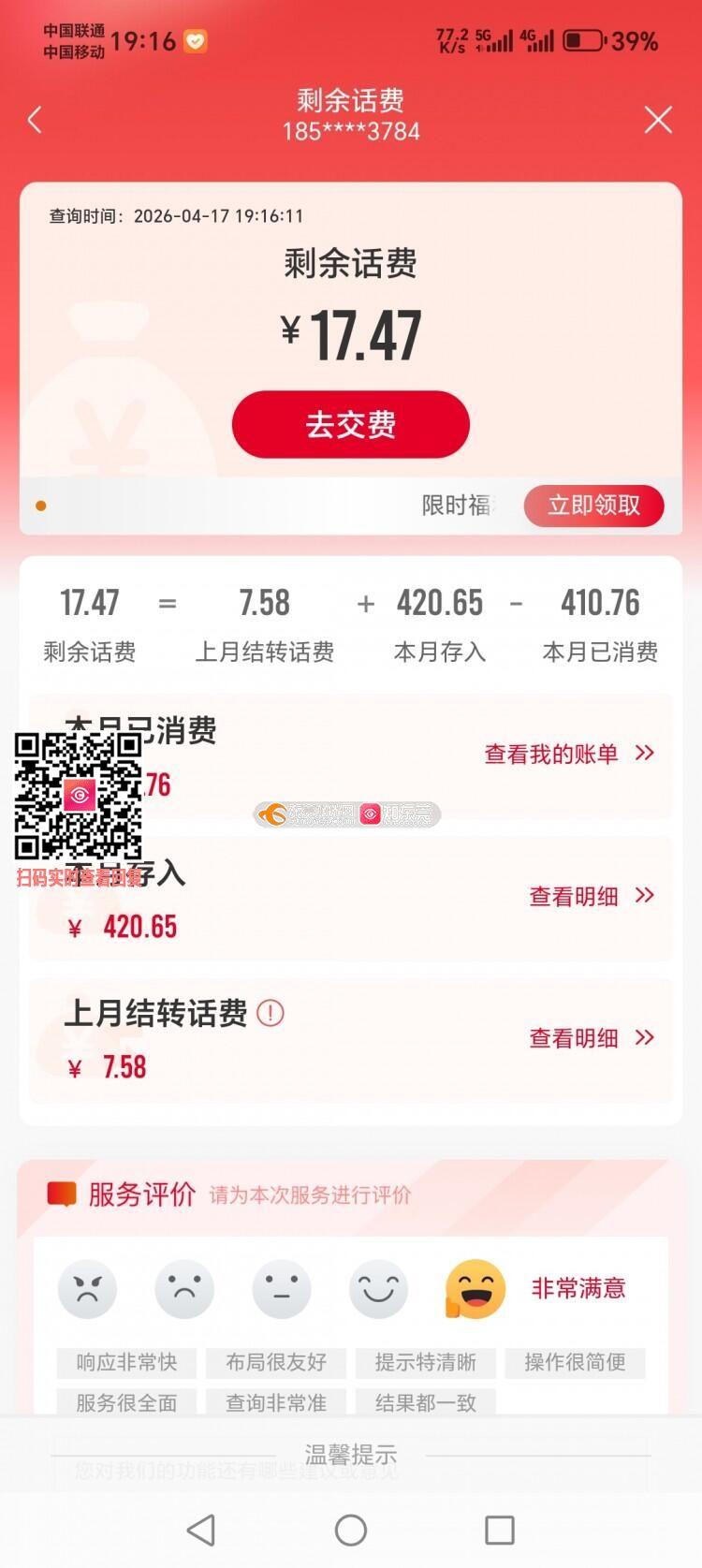Screen dimensions: 702x1568
Task: Close the 剩余话费 page
Action: 658,120
